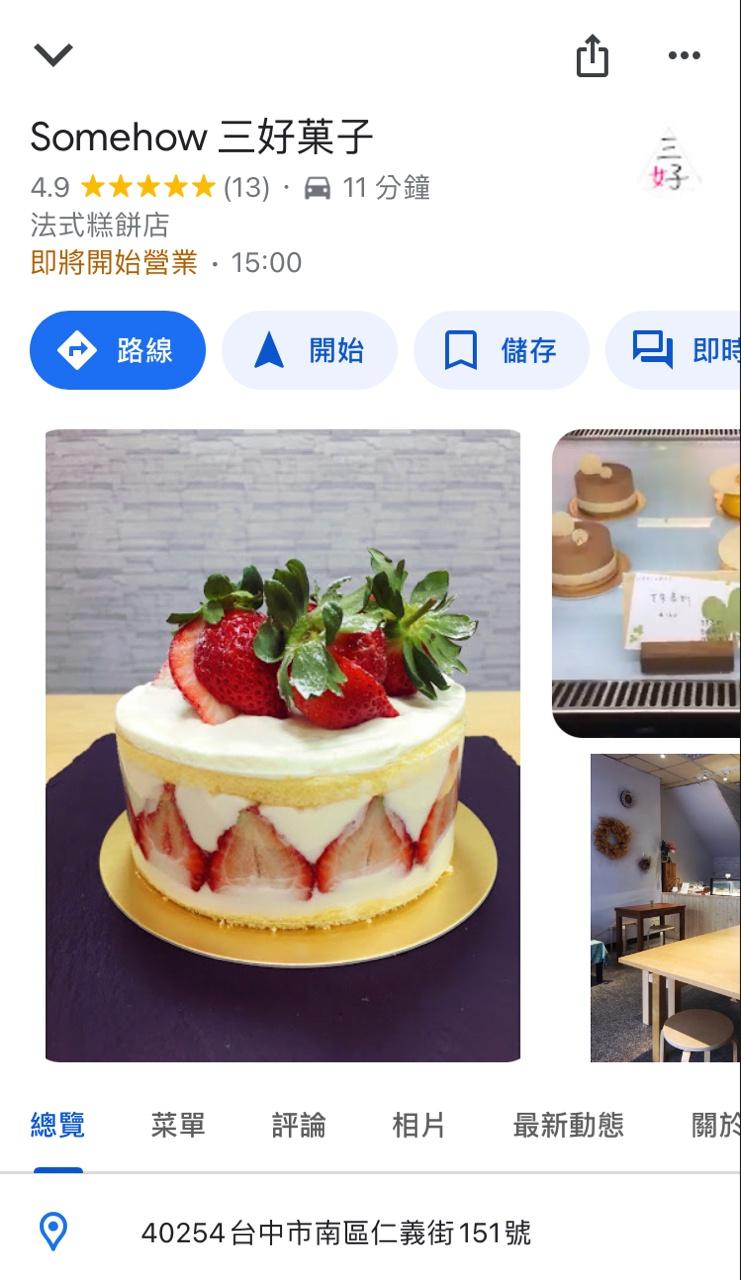
Task: View the display case cakes photo
Action: (646, 583)
